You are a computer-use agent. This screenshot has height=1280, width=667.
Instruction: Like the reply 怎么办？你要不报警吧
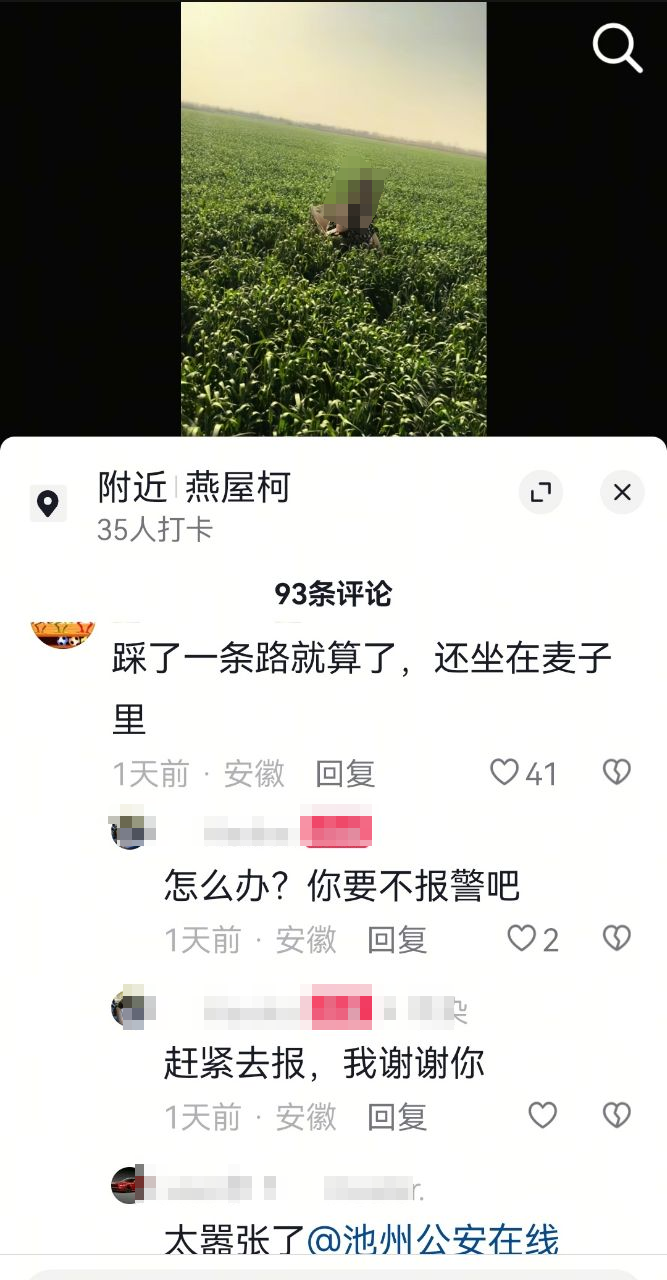tap(522, 938)
